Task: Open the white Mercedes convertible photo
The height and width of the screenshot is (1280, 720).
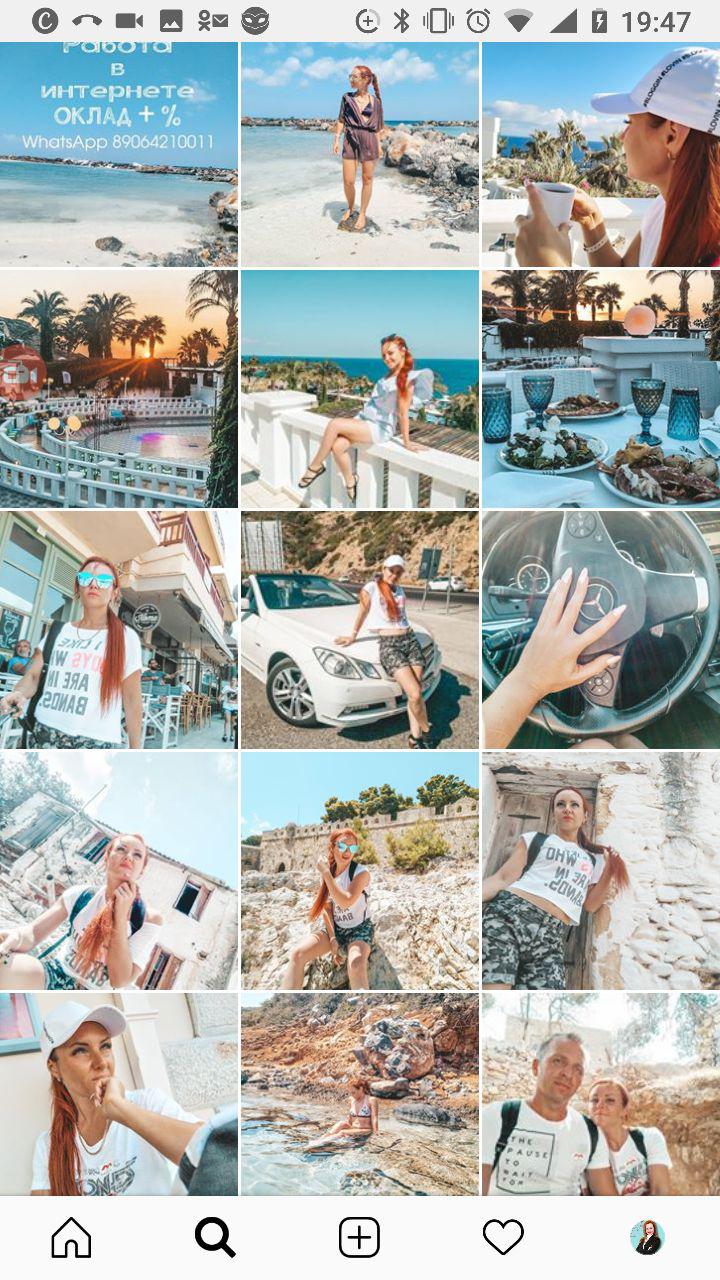Action: tap(360, 630)
